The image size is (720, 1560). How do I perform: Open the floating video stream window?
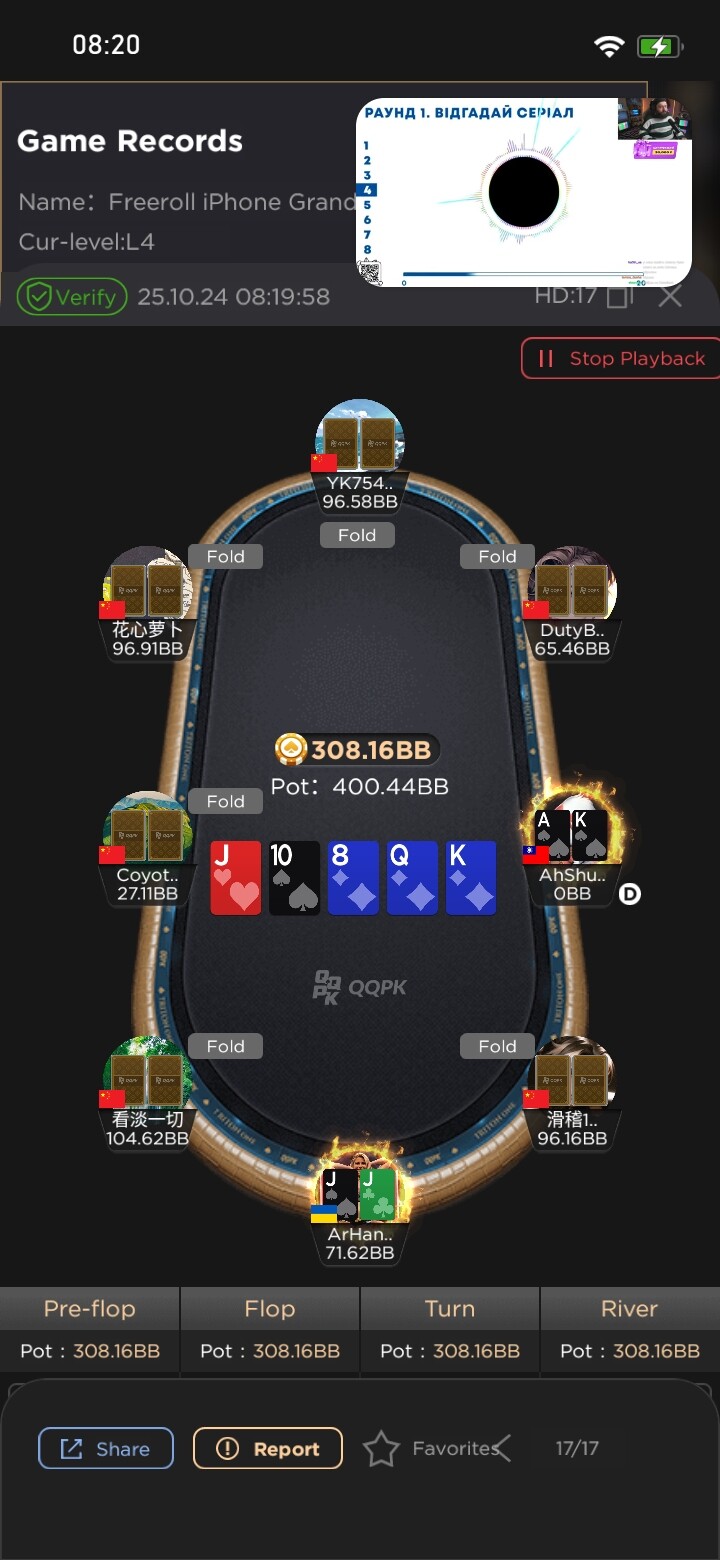point(524,192)
